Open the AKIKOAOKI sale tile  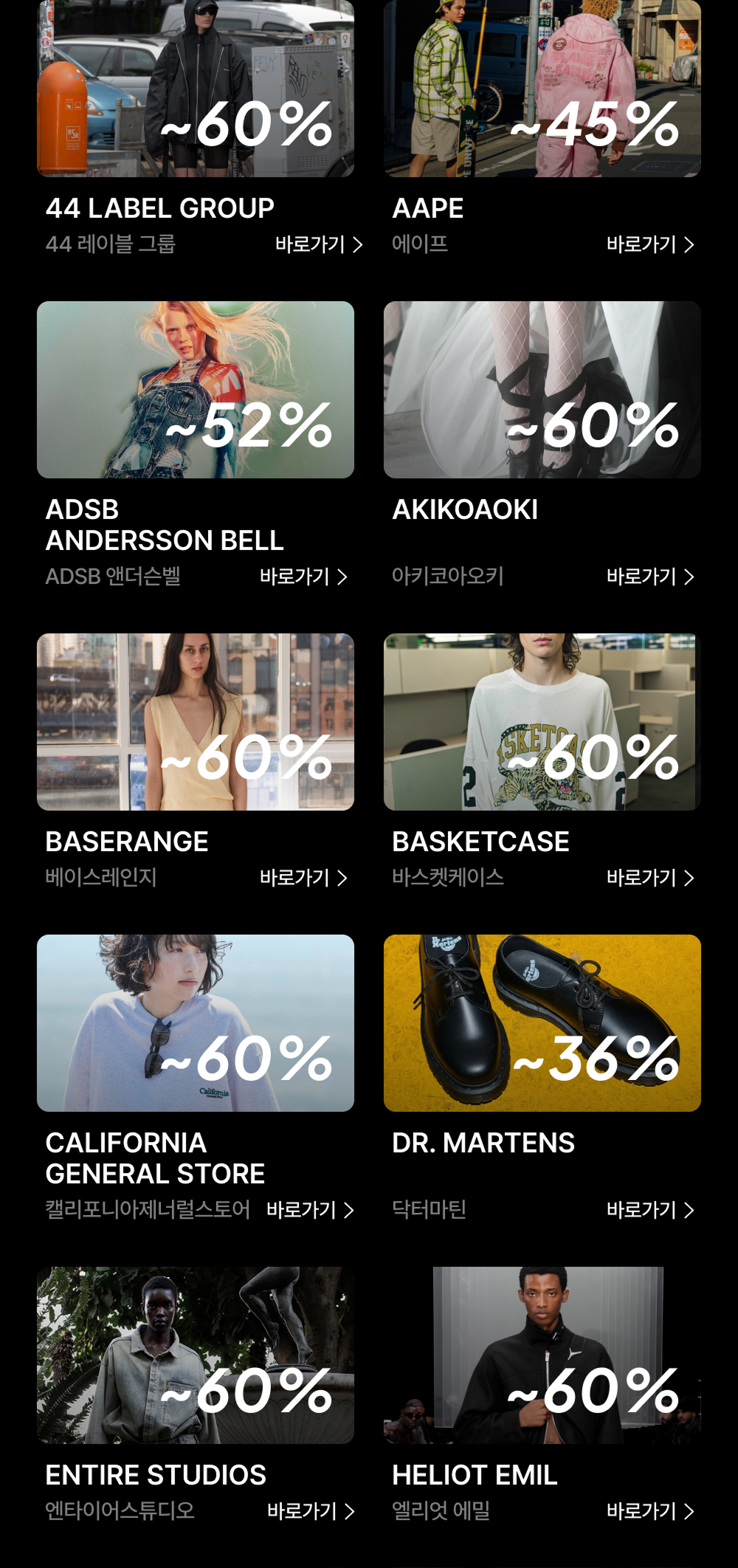pos(542,390)
